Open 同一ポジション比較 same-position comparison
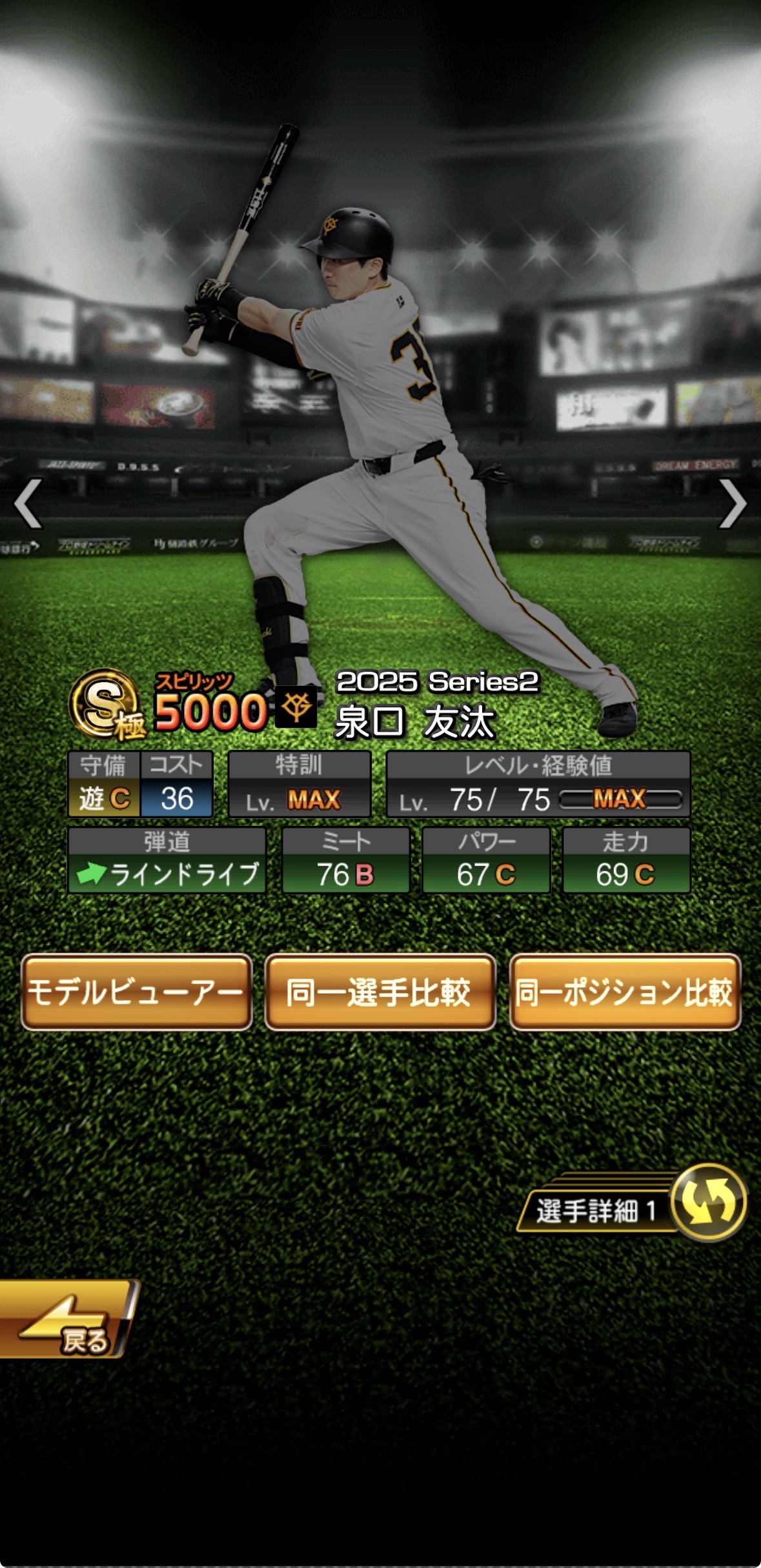Image resolution: width=761 pixels, height=1568 pixels. [x=625, y=992]
